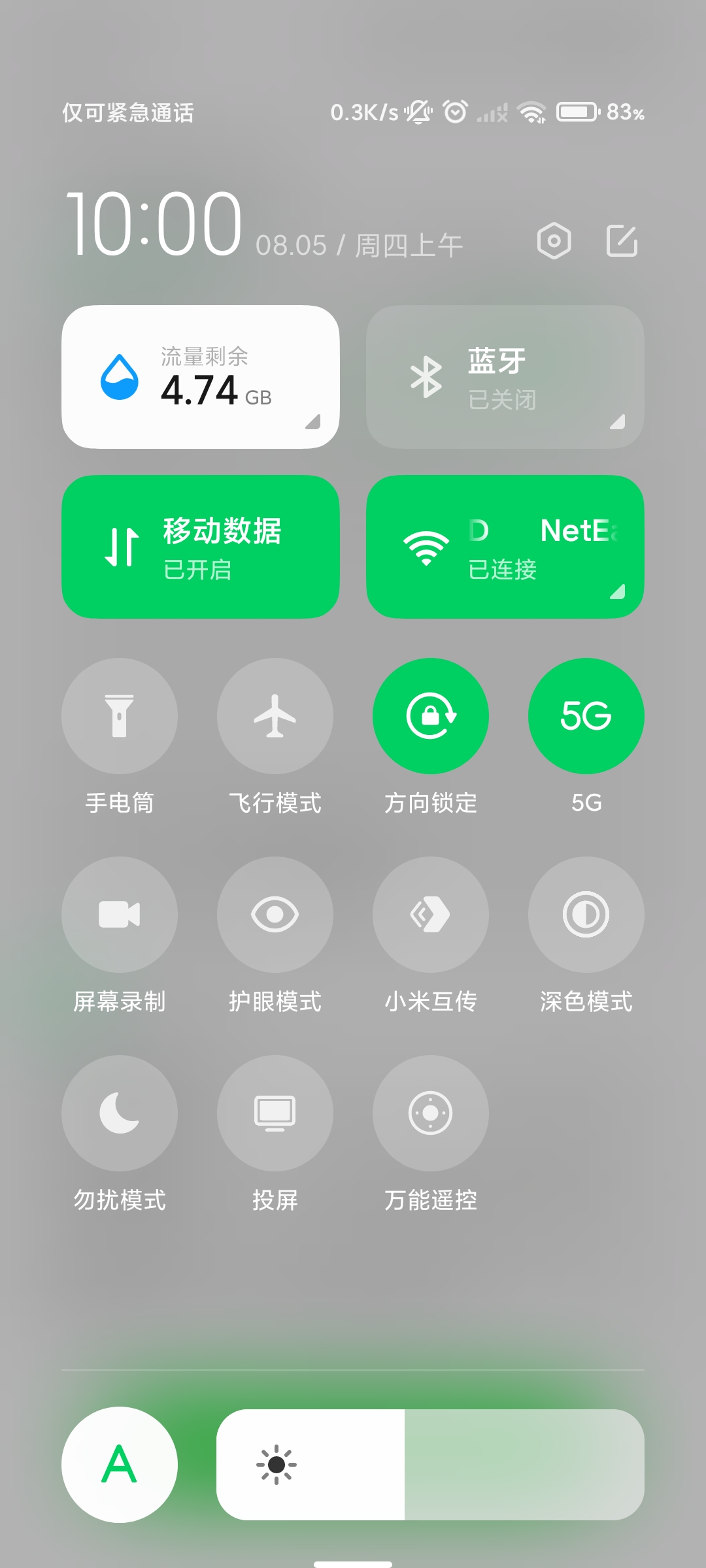706x1568 pixels.
Task: Turn on Mi Share (小米互传)
Action: point(431,915)
